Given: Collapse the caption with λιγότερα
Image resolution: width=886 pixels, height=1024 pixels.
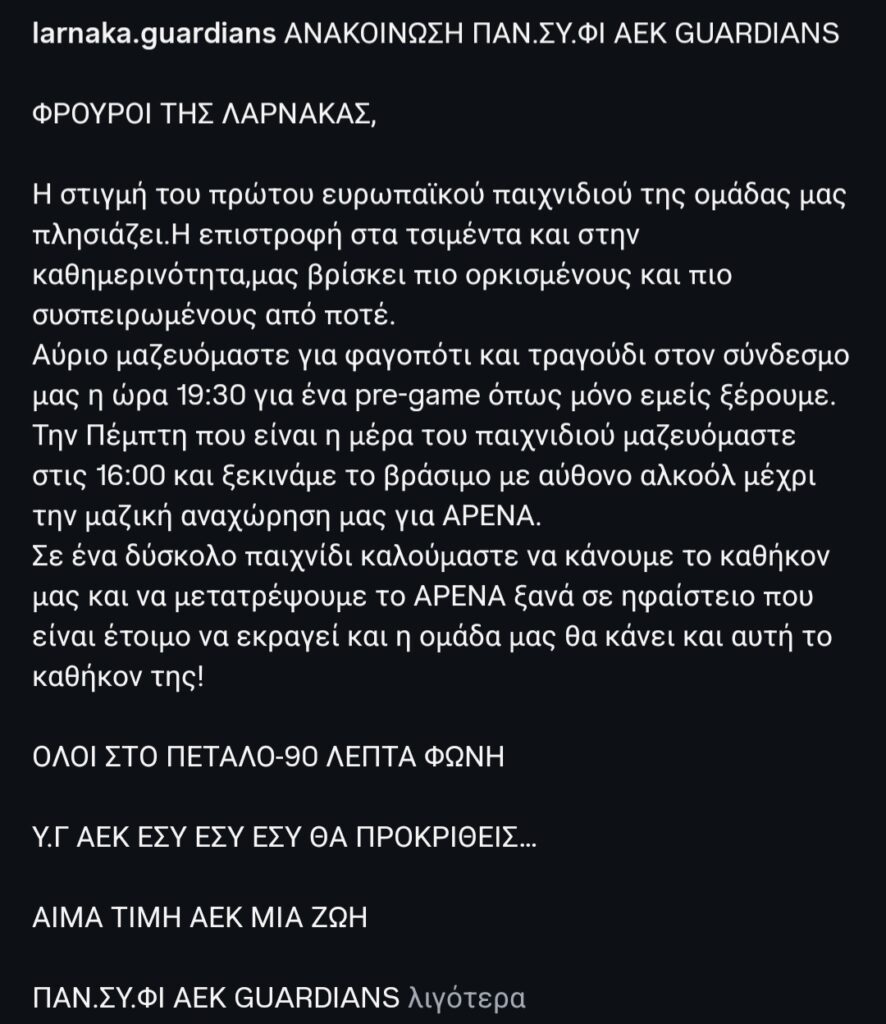Looking at the screenshot, I should (x=466, y=997).
